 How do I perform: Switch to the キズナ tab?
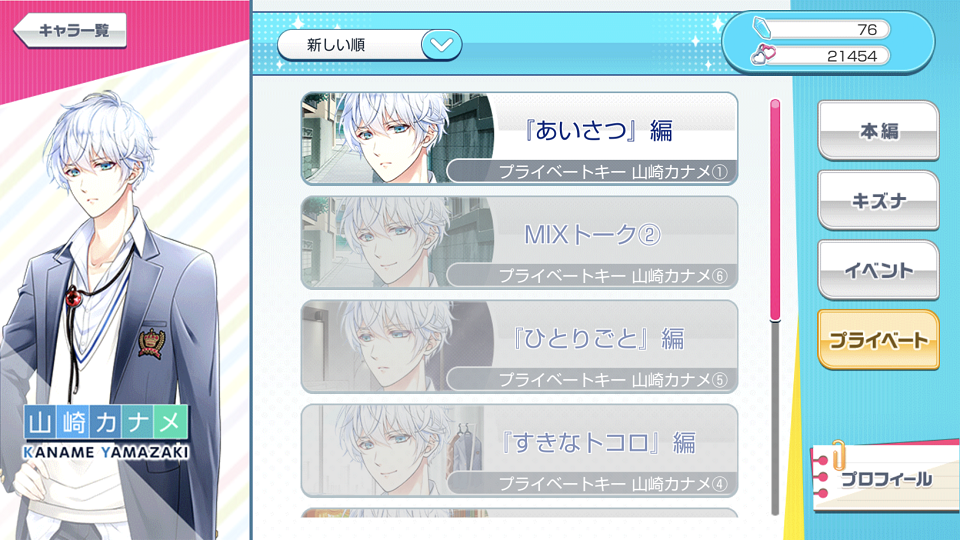tap(878, 201)
